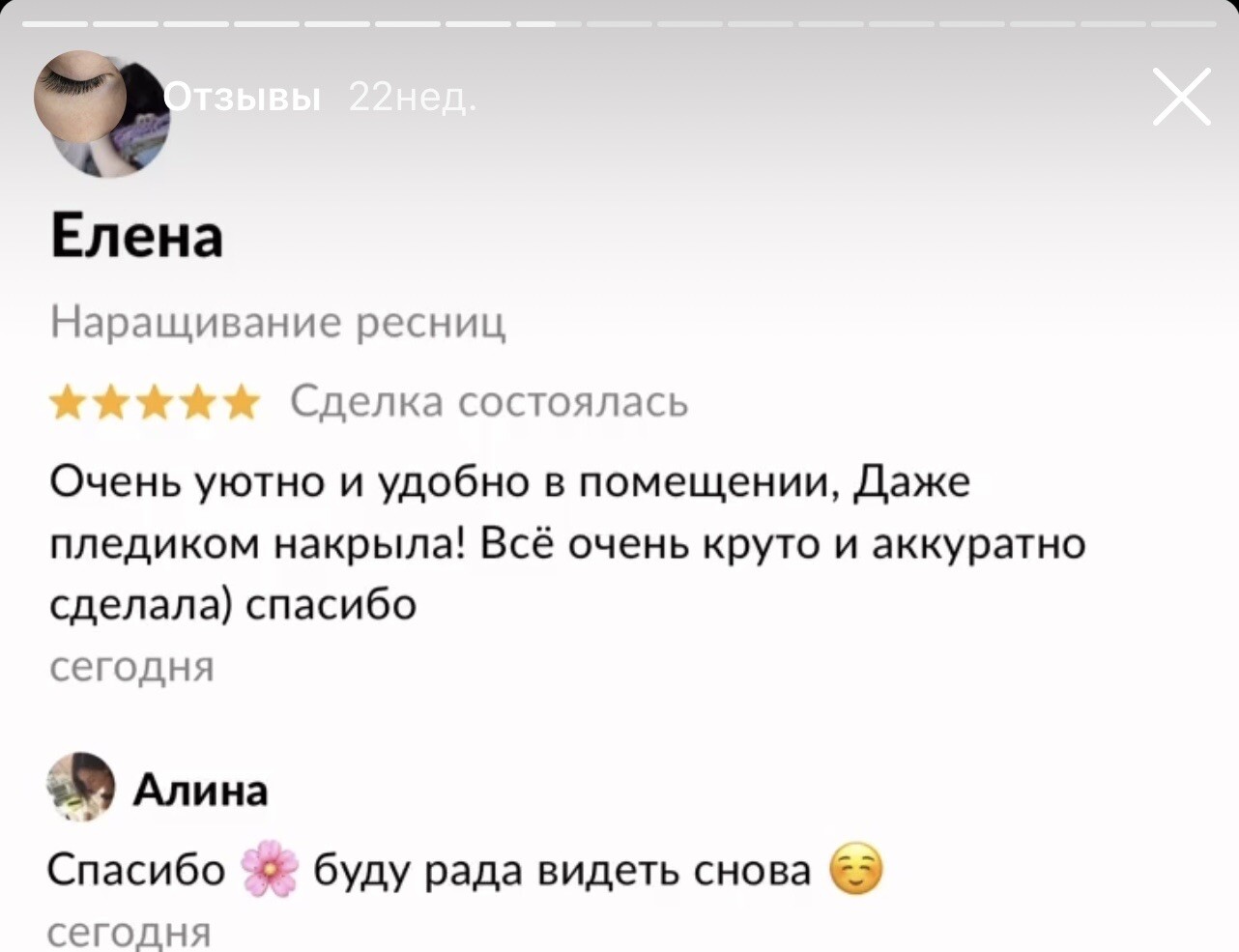Close the story highlight viewer
This screenshot has width=1239, height=952.
pos(1181,98)
